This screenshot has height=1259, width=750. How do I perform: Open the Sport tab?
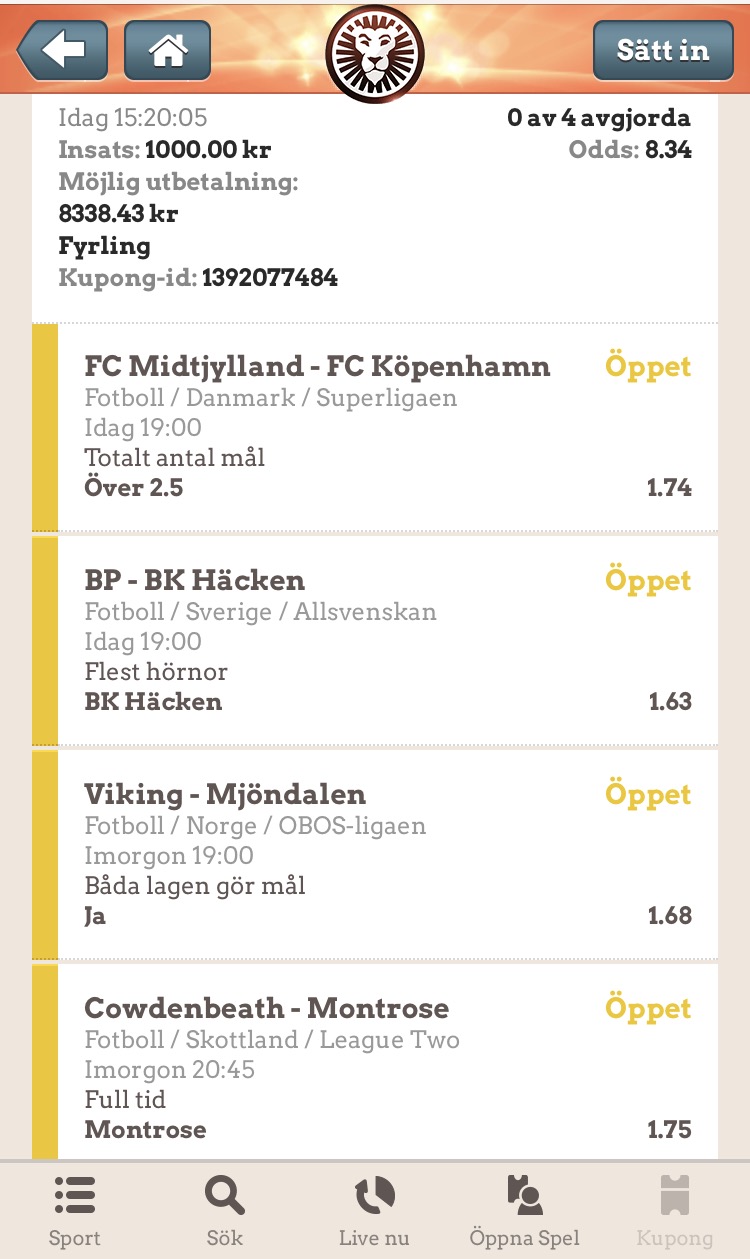pyautogui.click(x=75, y=1210)
